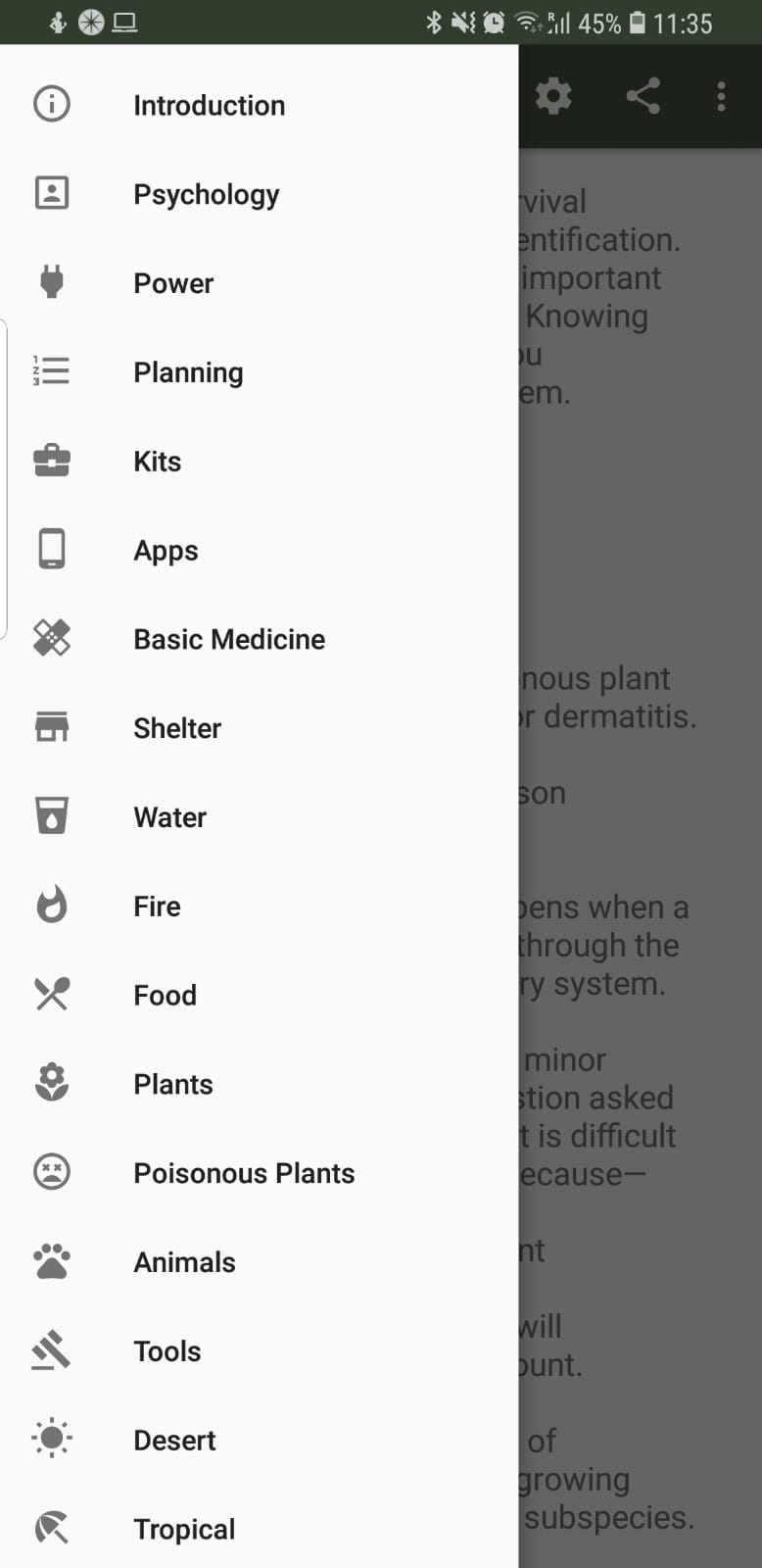The image size is (762, 1568).
Task: Select Poisonous Plants from the menu
Action: coord(259,1173)
